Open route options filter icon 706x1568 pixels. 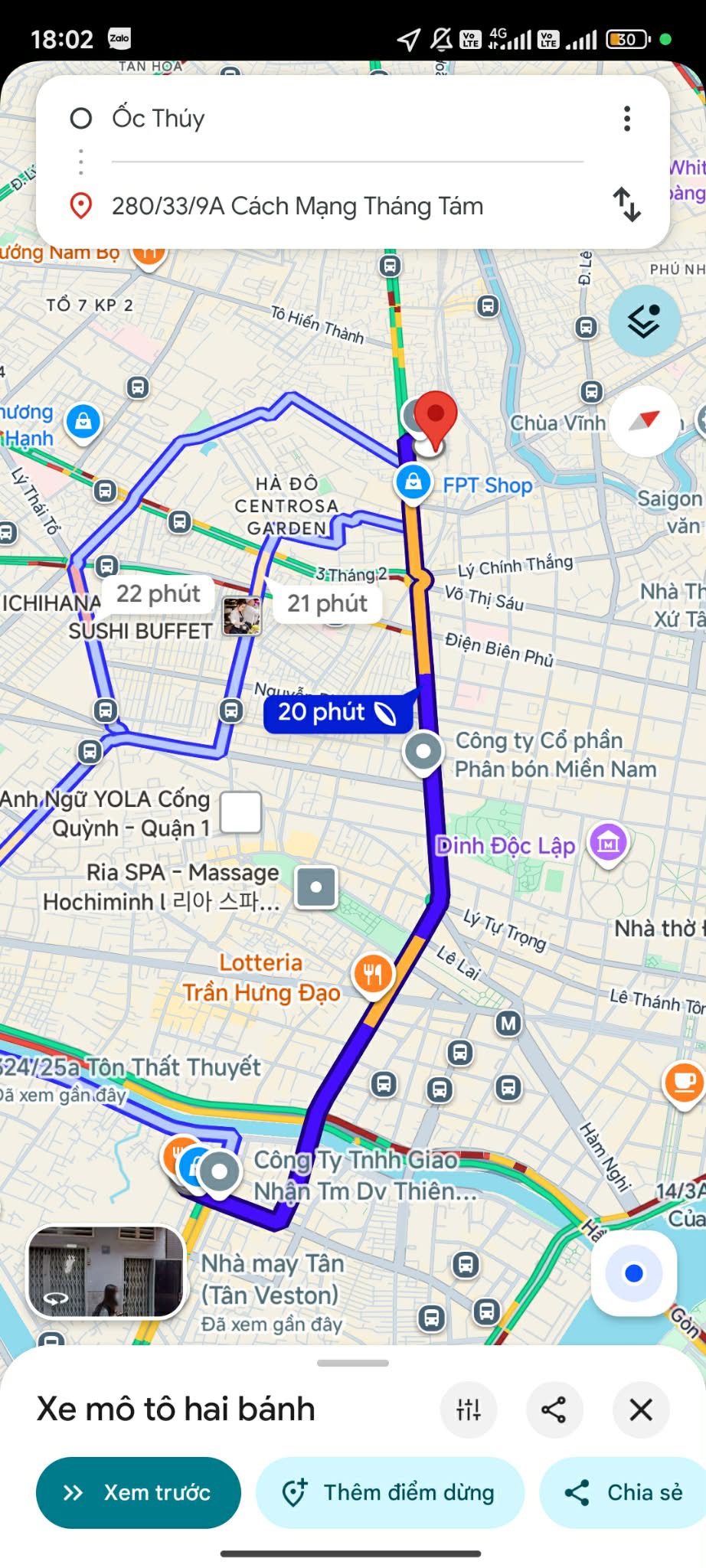pos(469,1409)
